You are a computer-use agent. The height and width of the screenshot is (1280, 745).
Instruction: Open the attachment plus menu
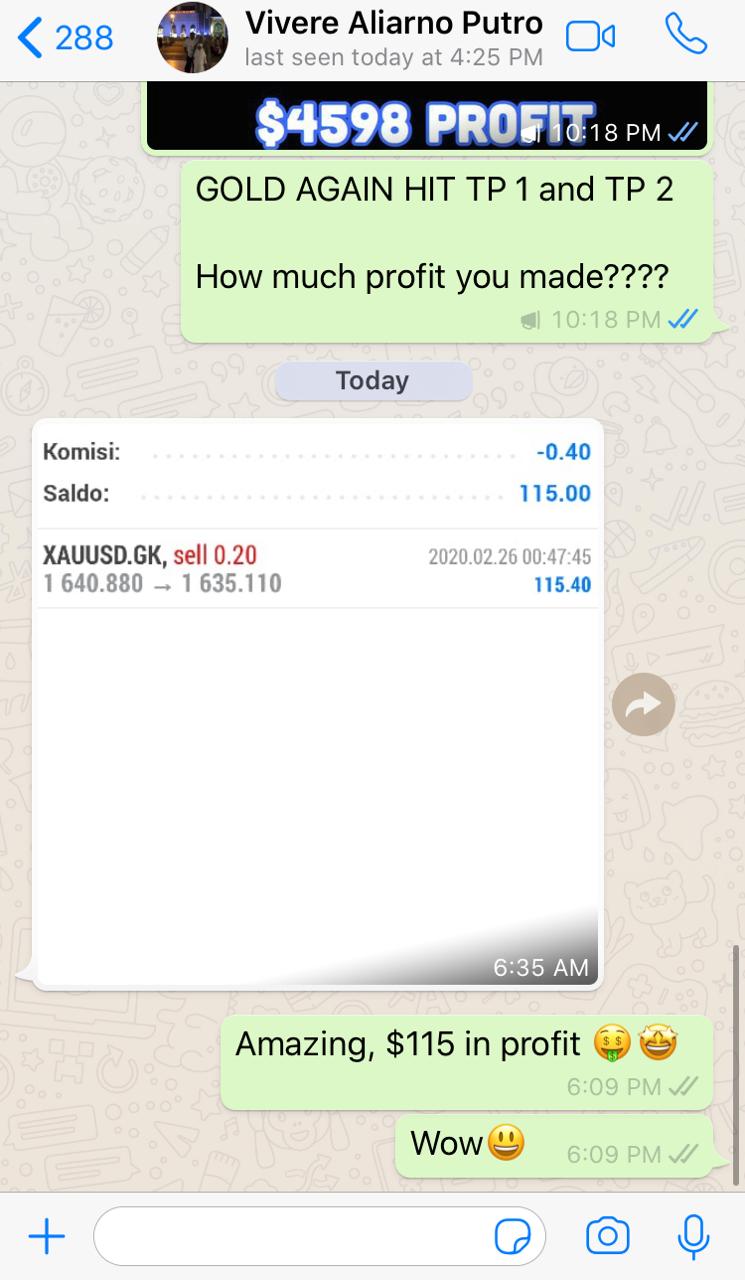point(46,1238)
